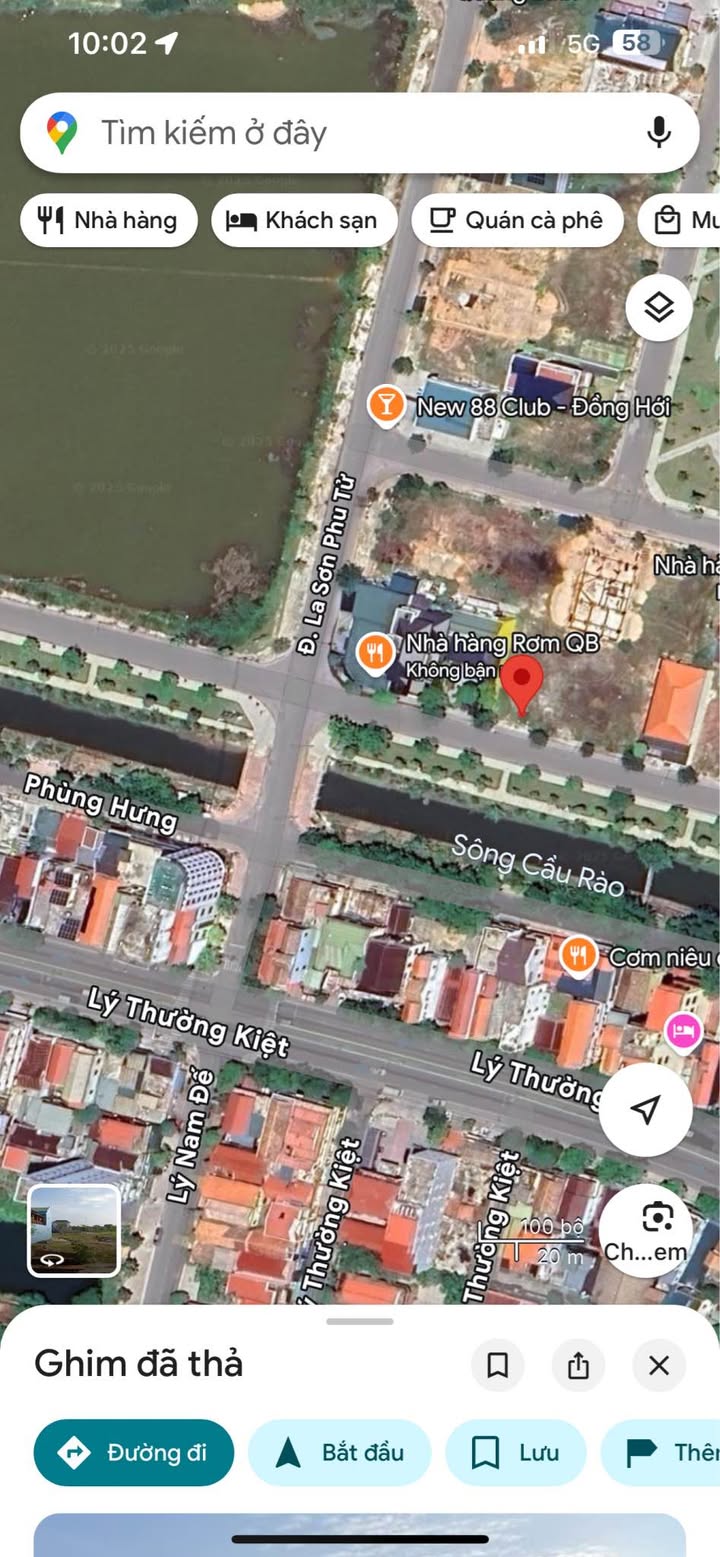
Task: Show Quán cà phê places
Action: [516, 221]
